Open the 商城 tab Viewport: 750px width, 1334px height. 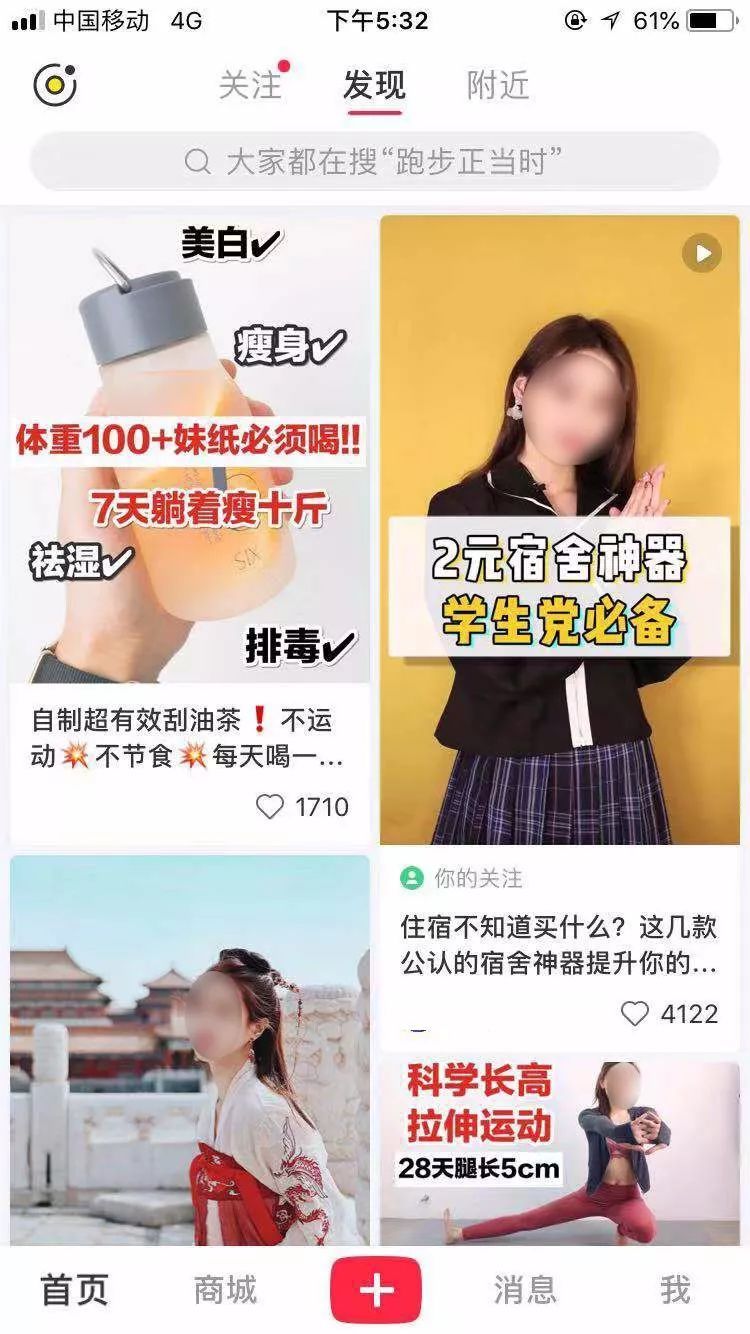pyautogui.click(x=225, y=1290)
